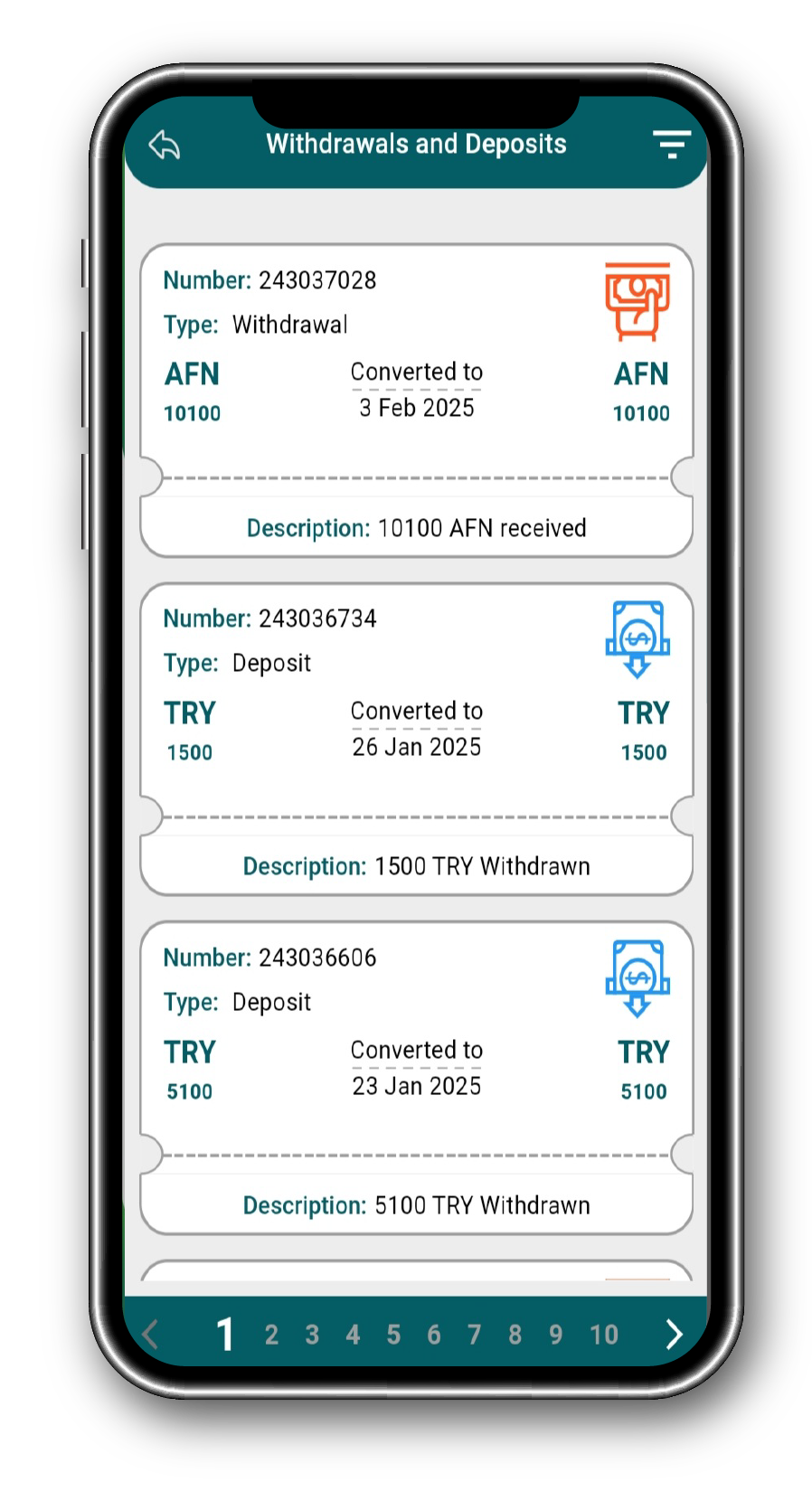Tap the previous page left chevron
The image size is (812, 1501).
[x=151, y=1335]
